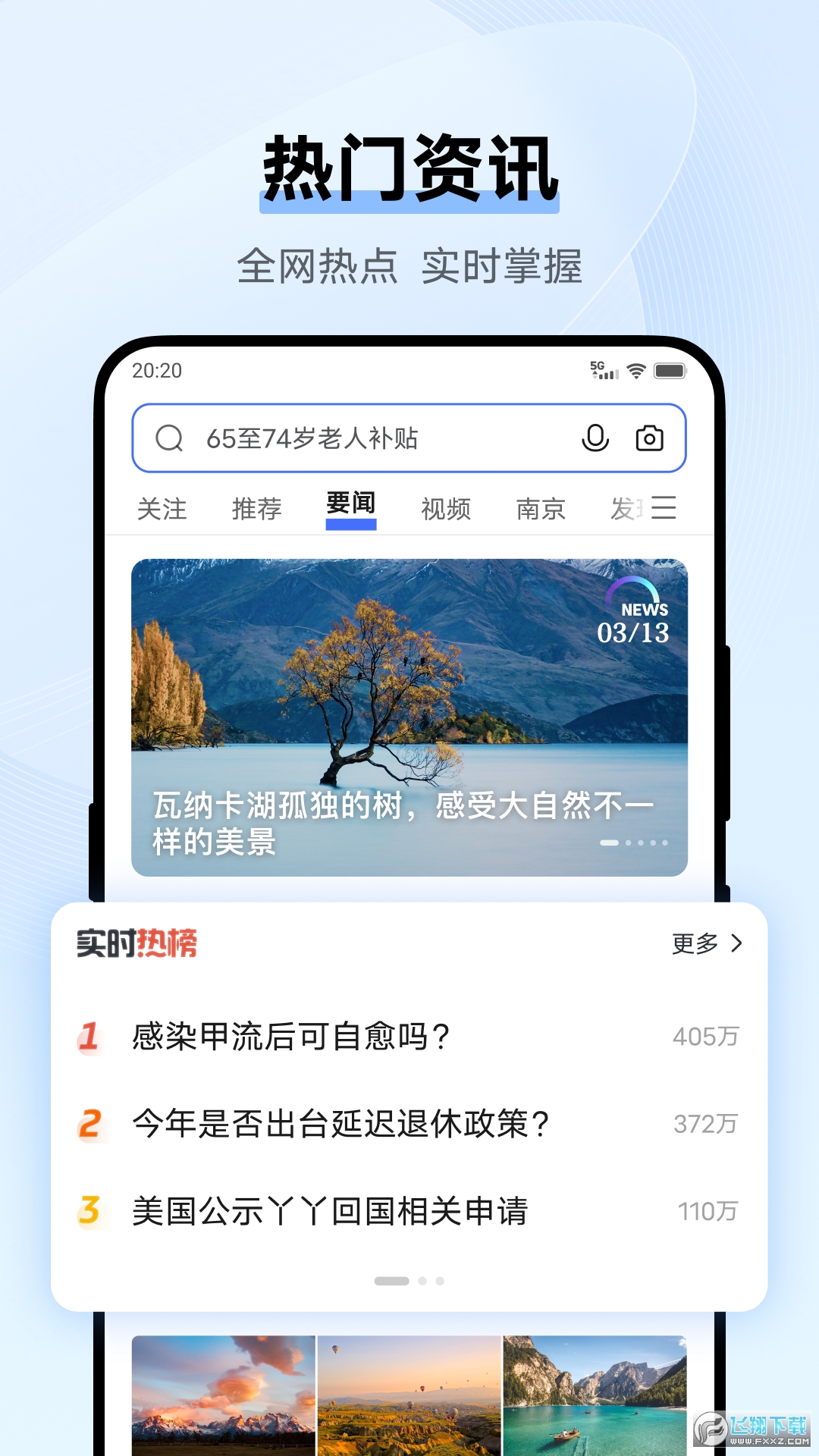Screen dimensions: 819x1456
Task: Click the WiFi icon in the status bar
Action: pyautogui.click(x=635, y=369)
